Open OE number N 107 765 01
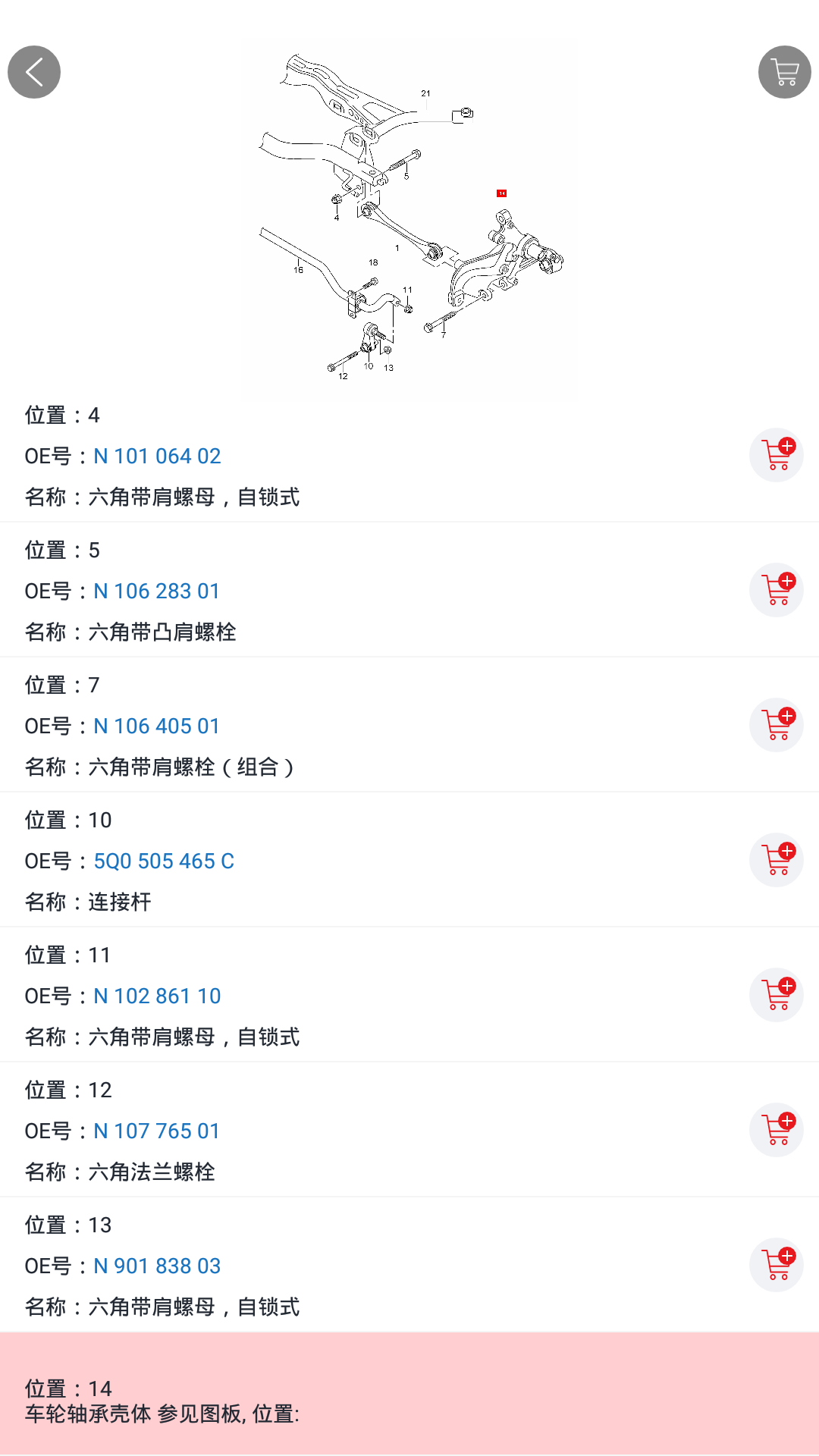The image size is (819, 1456). point(156,1131)
